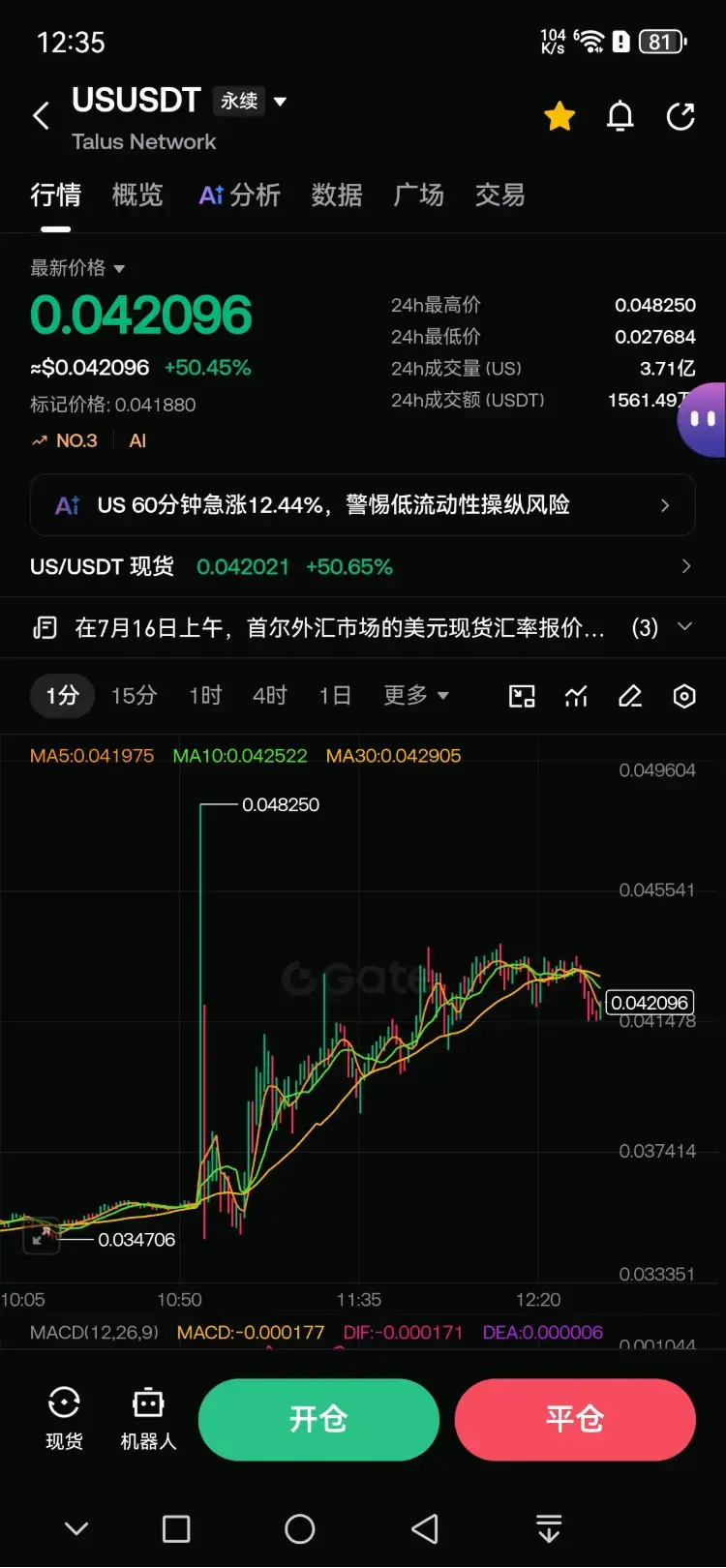Go back using the top-left arrow

coord(41,116)
